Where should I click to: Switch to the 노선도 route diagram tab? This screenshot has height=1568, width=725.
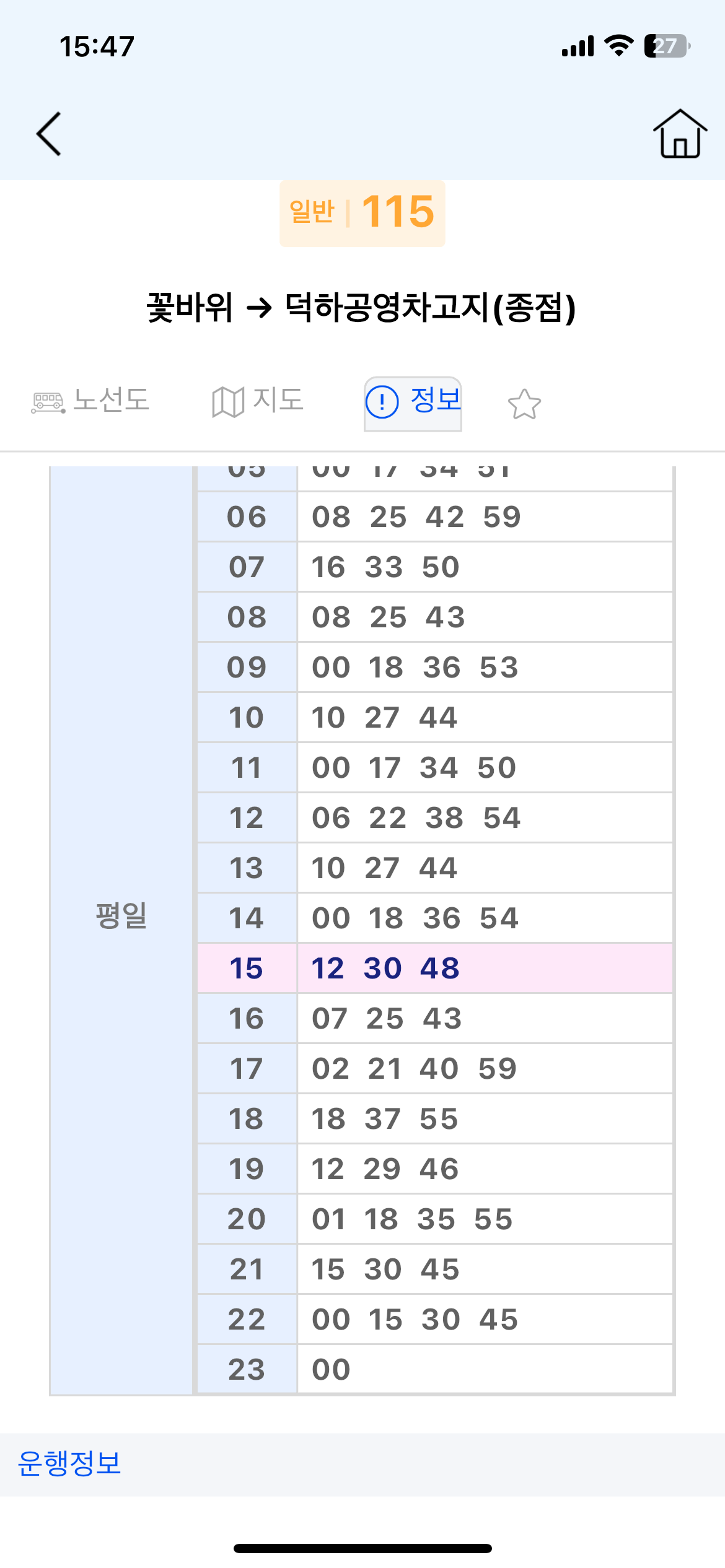pos(90,401)
